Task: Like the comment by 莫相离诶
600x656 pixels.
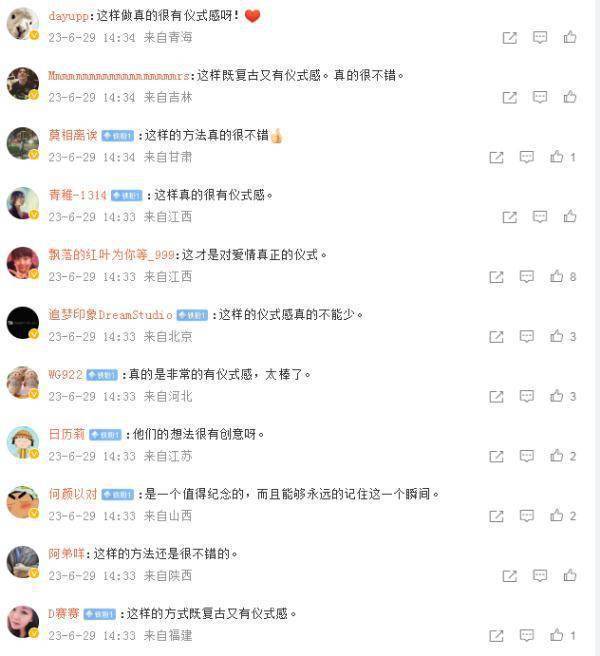Action: coord(557,157)
